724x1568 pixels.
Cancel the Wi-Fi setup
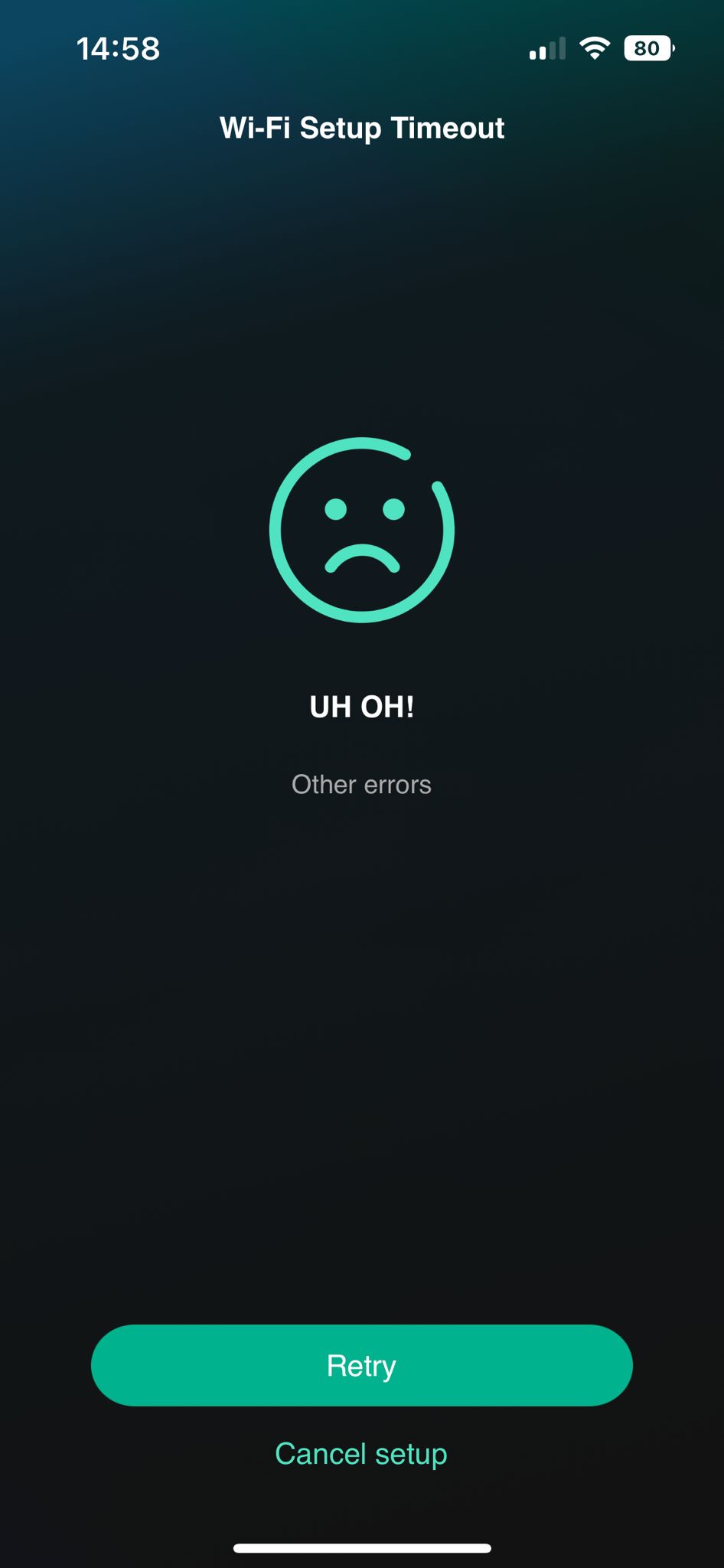pyautogui.click(x=361, y=1453)
